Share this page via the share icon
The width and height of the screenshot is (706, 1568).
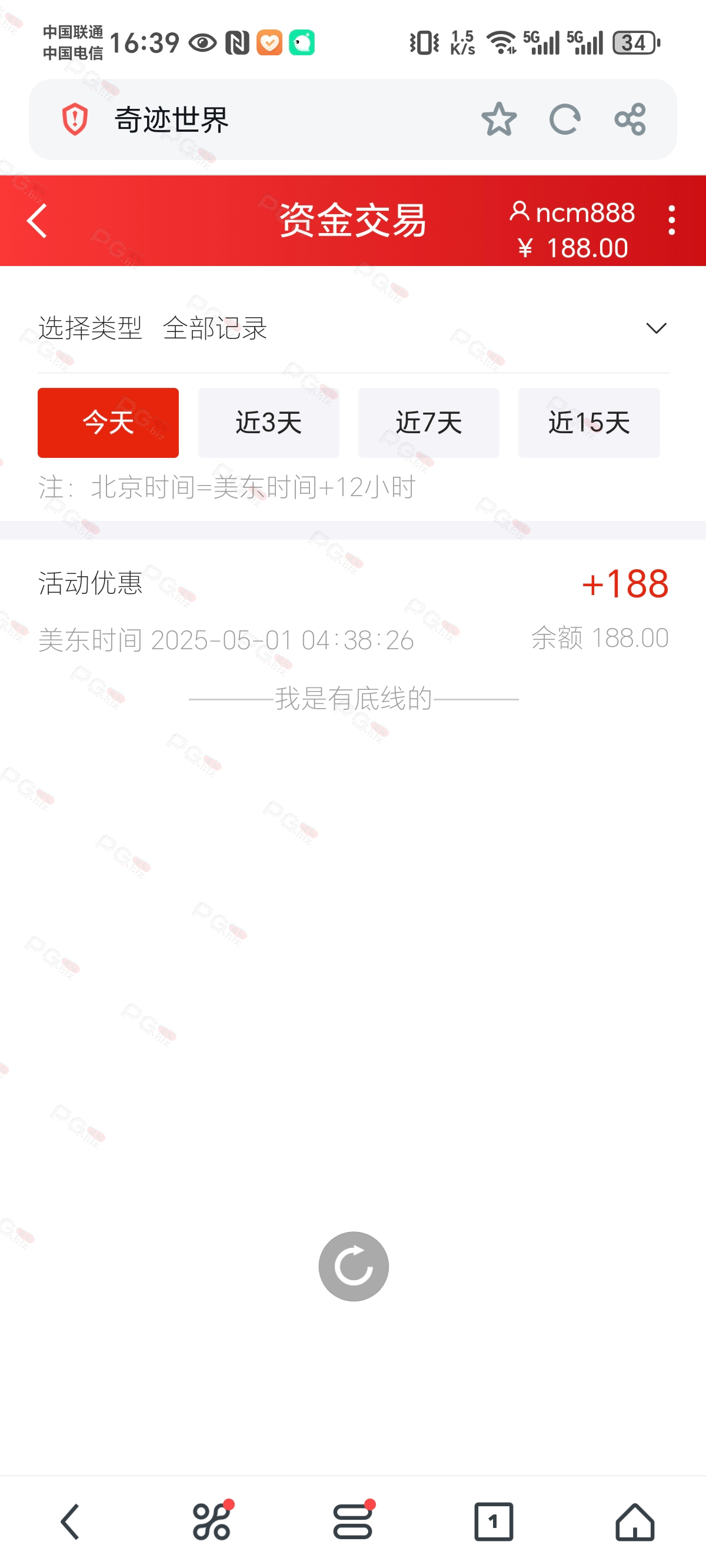pos(630,119)
